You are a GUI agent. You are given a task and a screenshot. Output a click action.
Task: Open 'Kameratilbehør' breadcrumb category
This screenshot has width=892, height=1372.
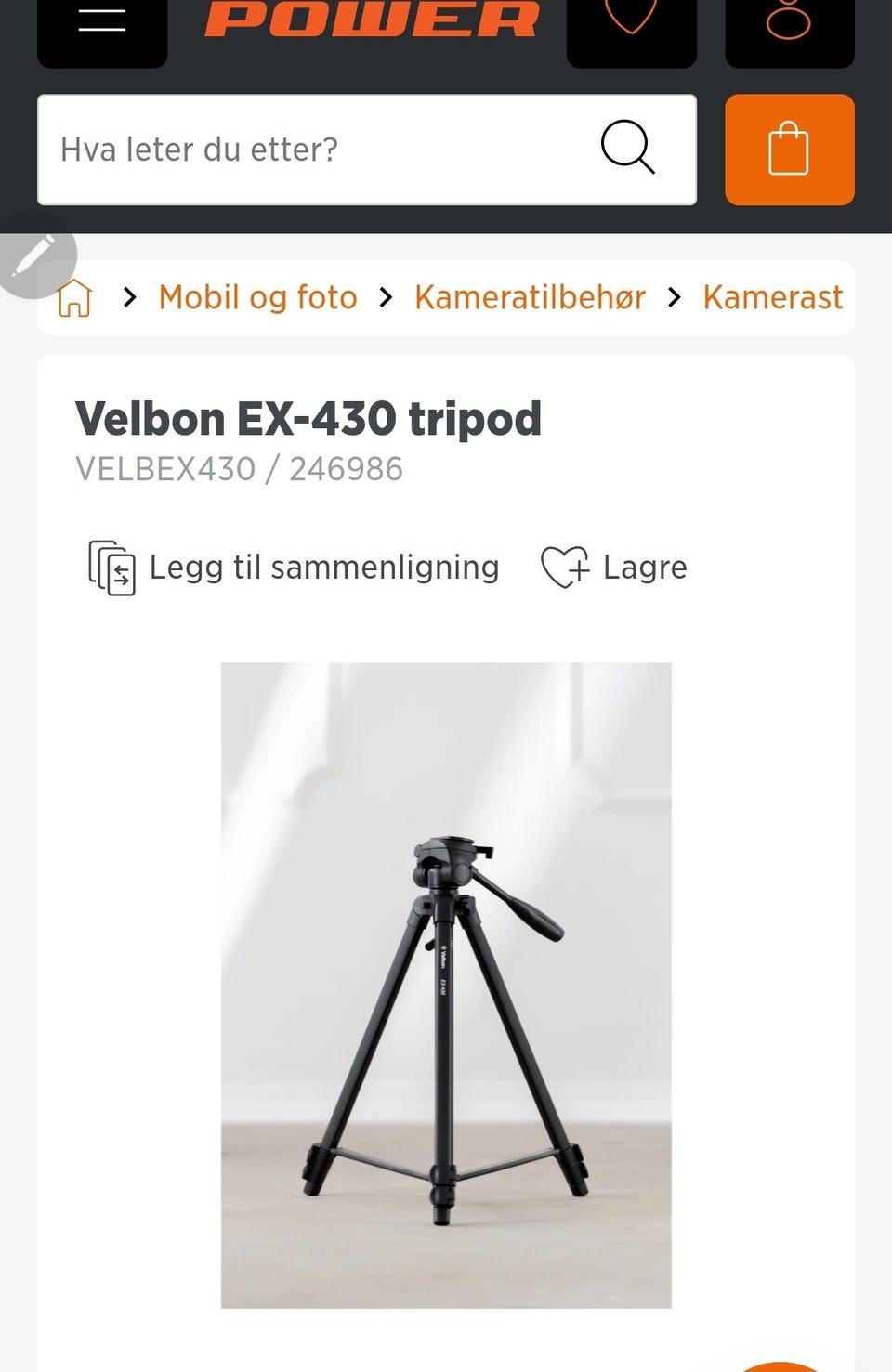coord(530,297)
